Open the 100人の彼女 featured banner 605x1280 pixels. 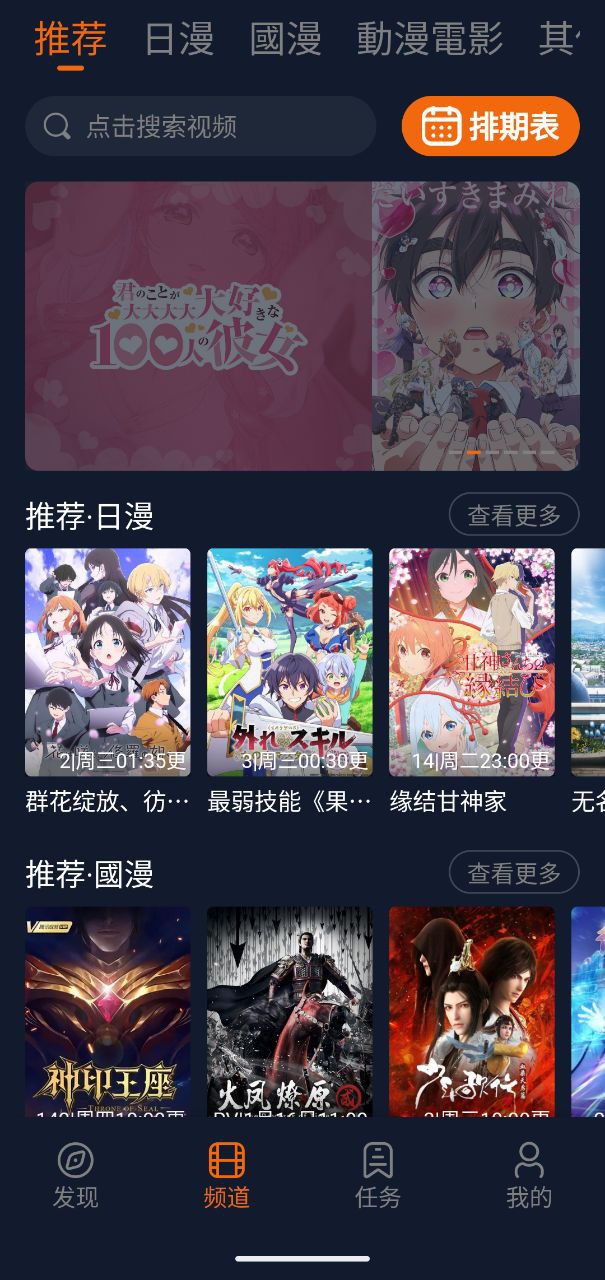(302, 325)
